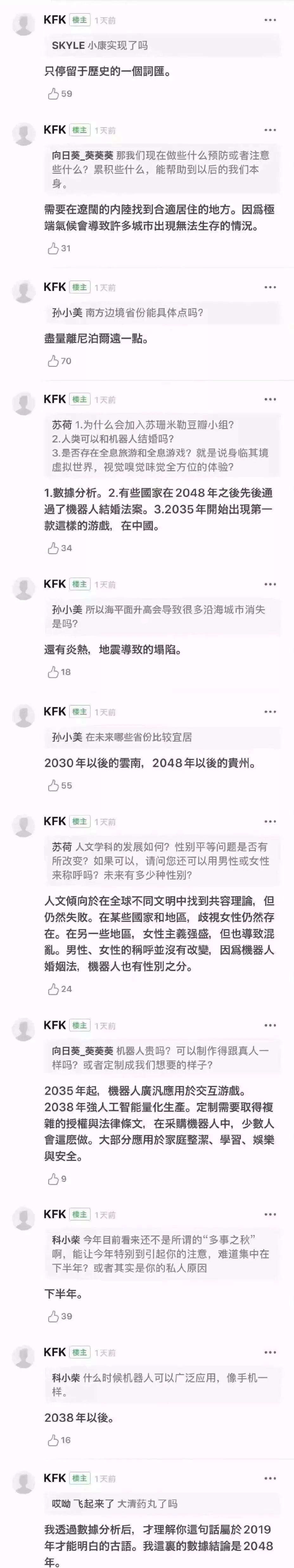Open more options on the reply about 宜居省份

pyautogui.click(x=270, y=712)
